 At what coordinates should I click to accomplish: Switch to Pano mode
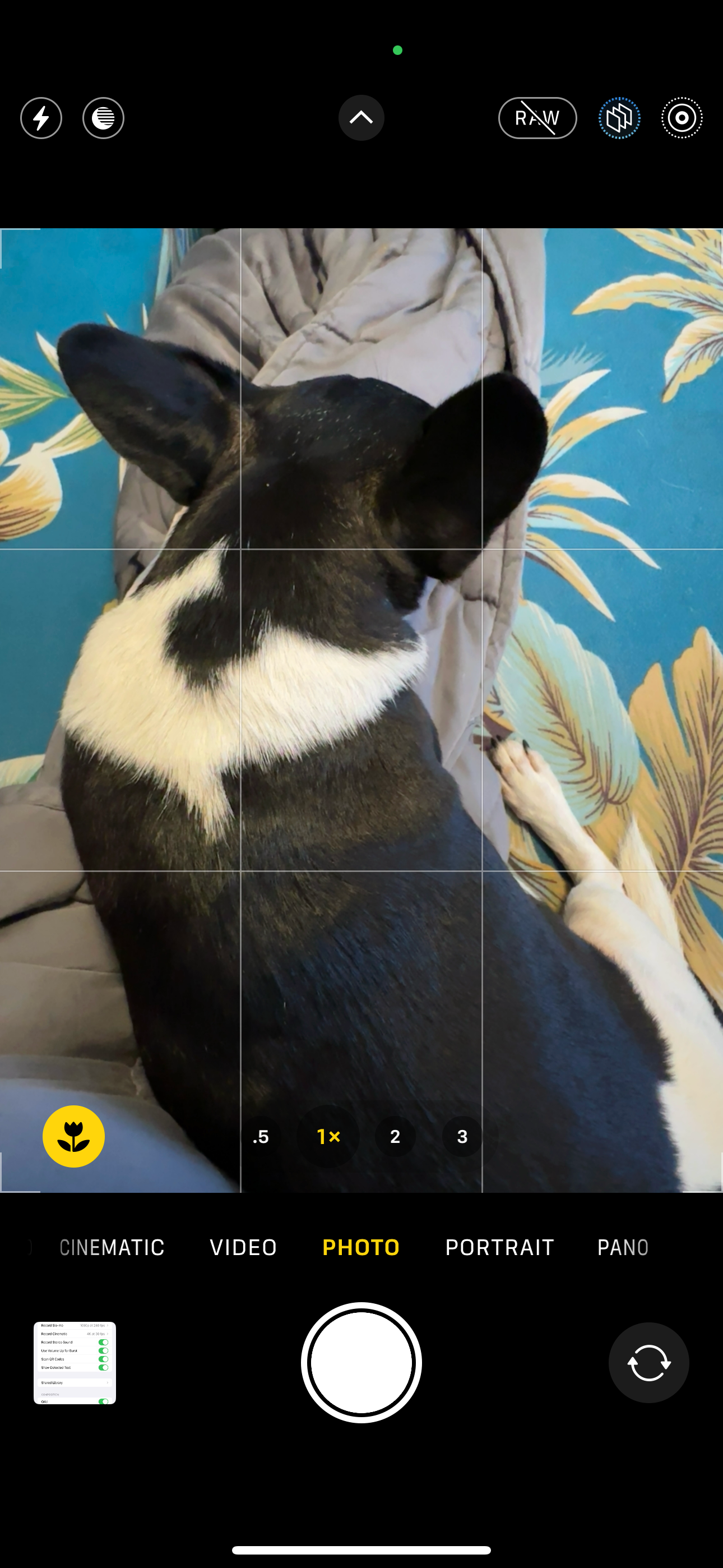623,1247
